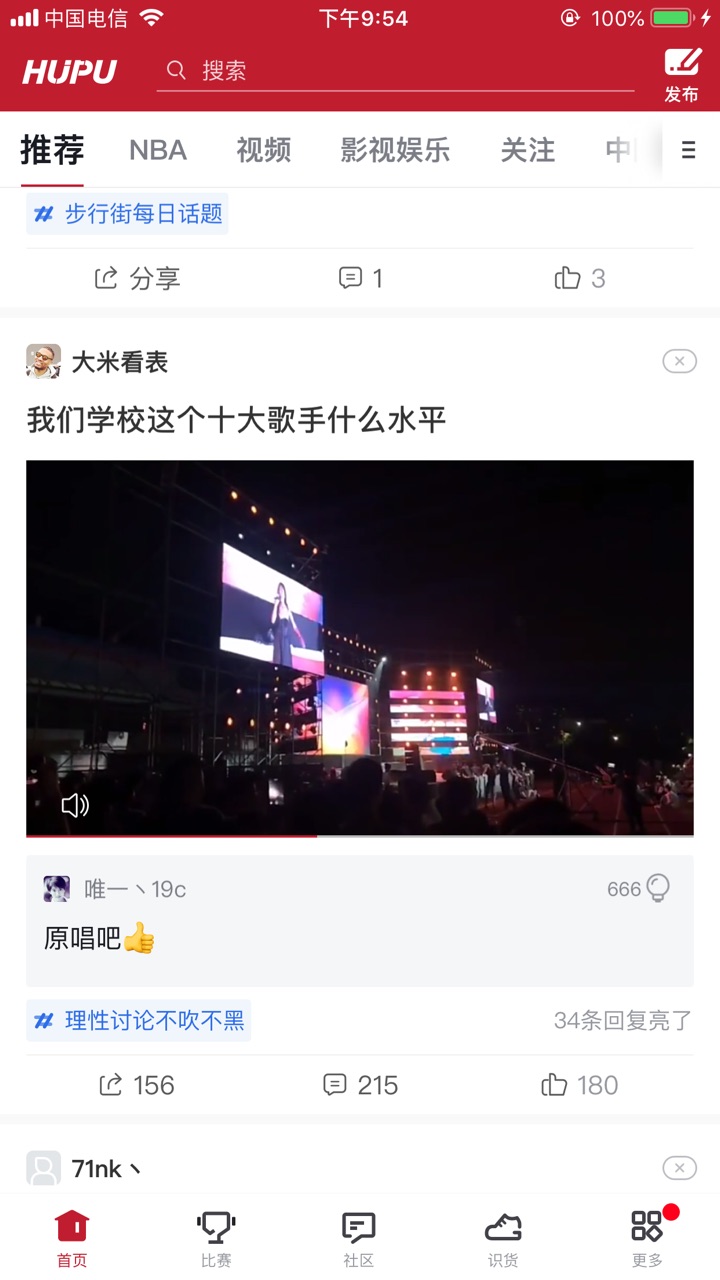Unmute the video with the speaker icon
This screenshot has width=720, height=1280.
75,805
